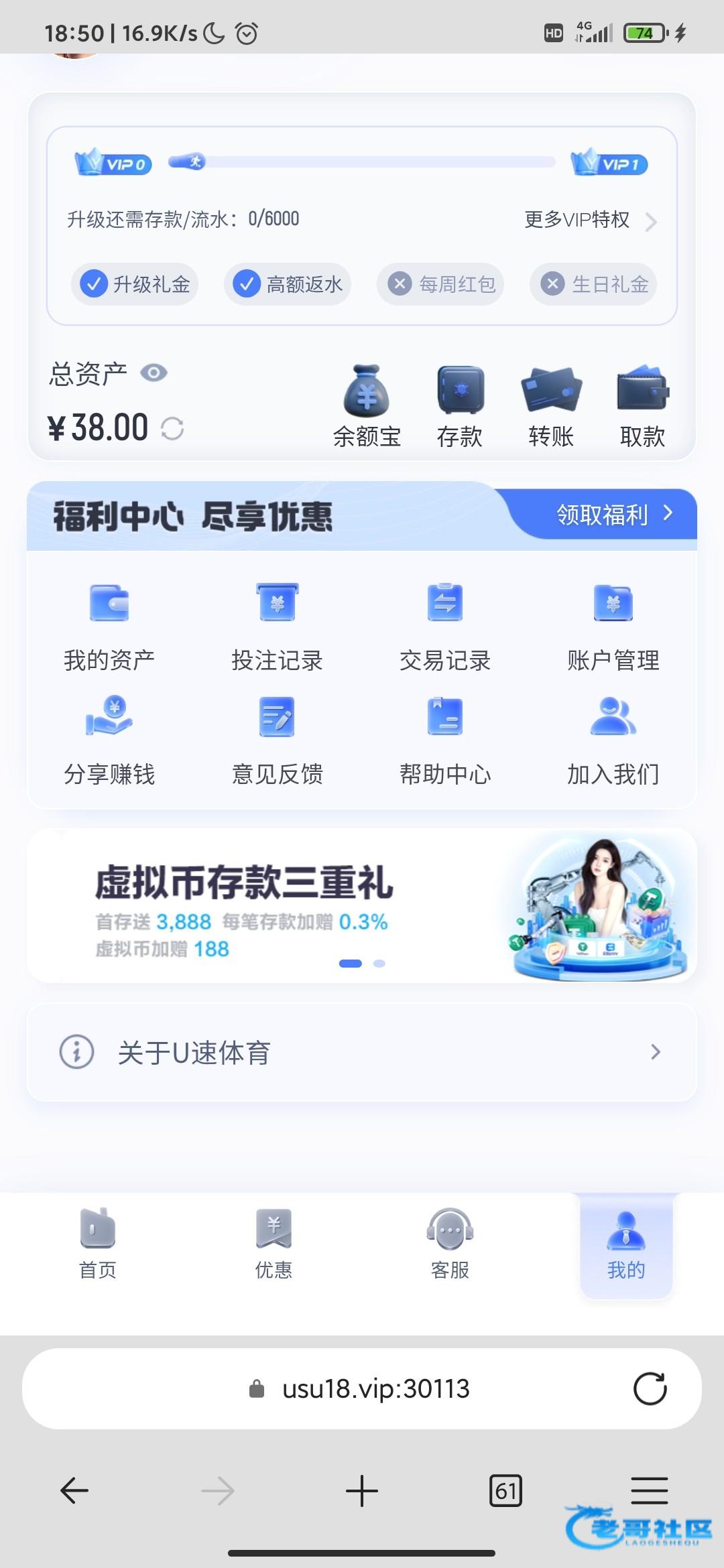Refresh the ¥38.00 balance
The width and height of the screenshot is (724, 1568).
click(x=172, y=428)
